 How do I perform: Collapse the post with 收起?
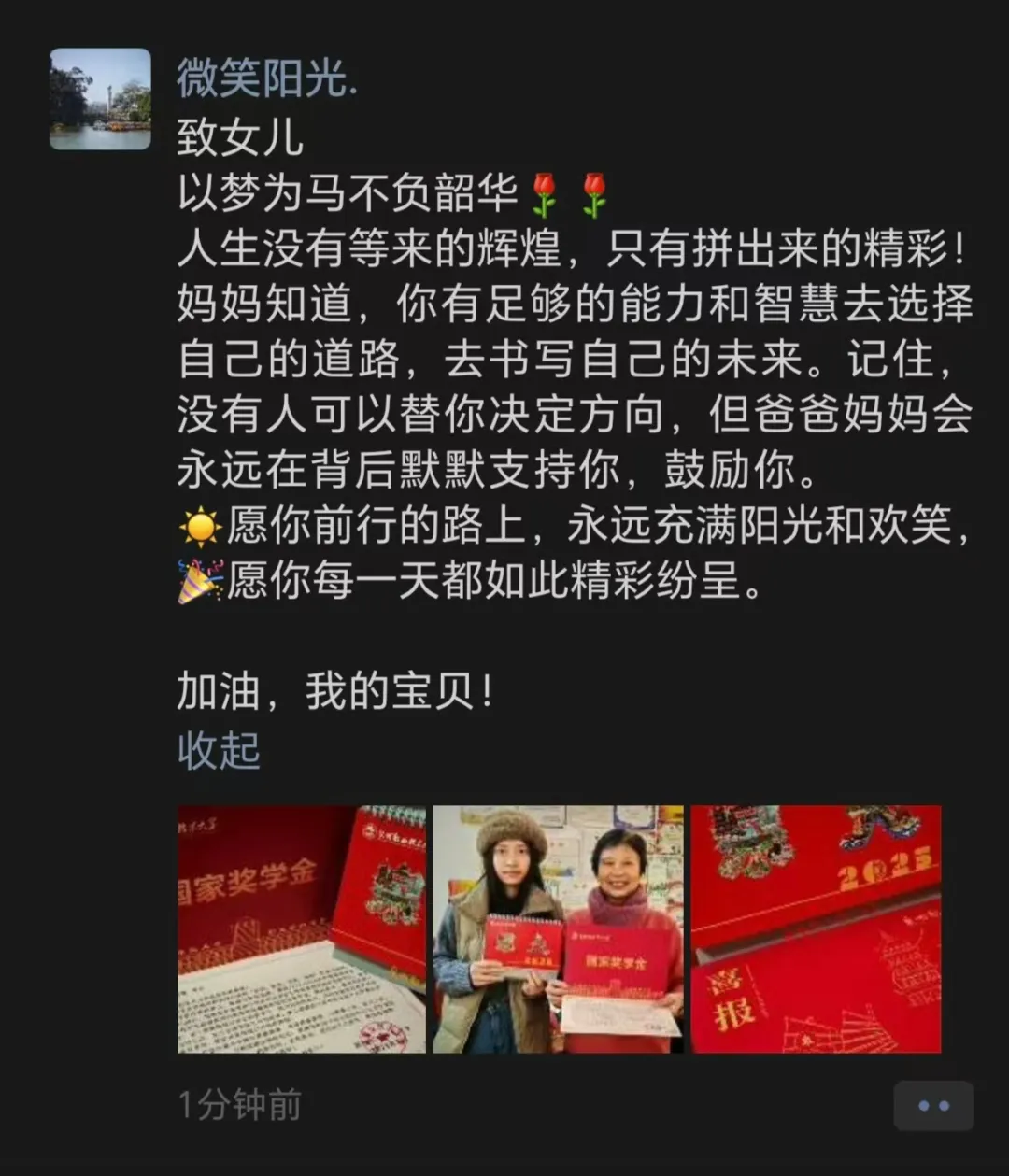(219, 751)
